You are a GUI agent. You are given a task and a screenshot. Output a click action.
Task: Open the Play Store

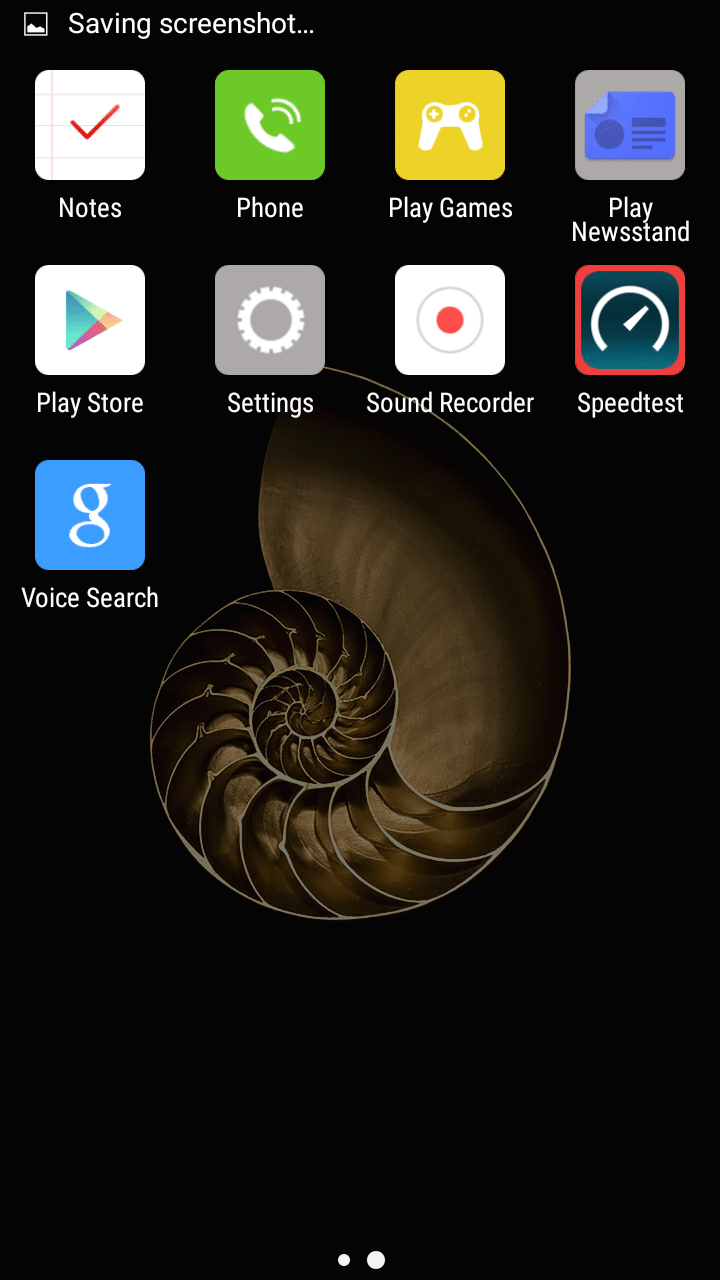(x=90, y=320)
